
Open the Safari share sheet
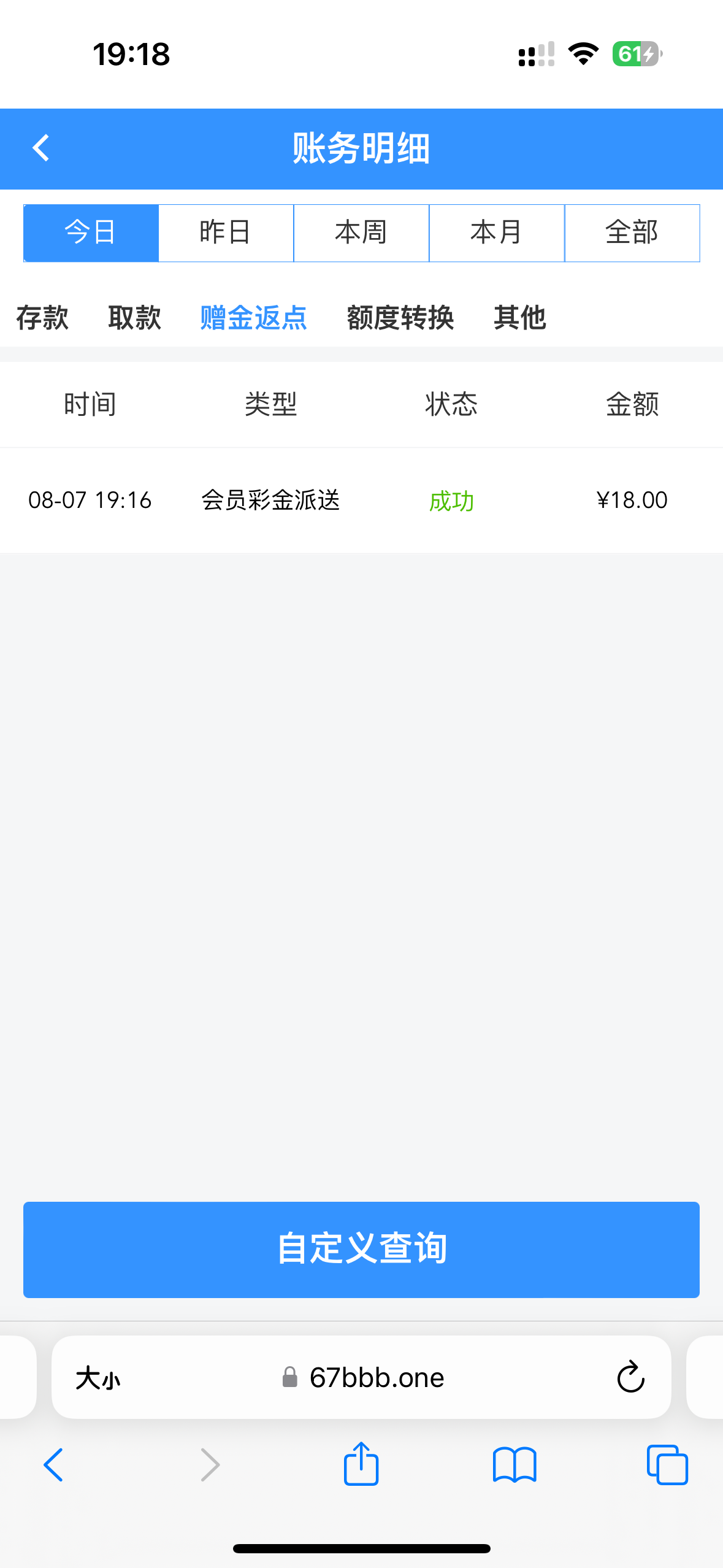[x=361, y=1465]
